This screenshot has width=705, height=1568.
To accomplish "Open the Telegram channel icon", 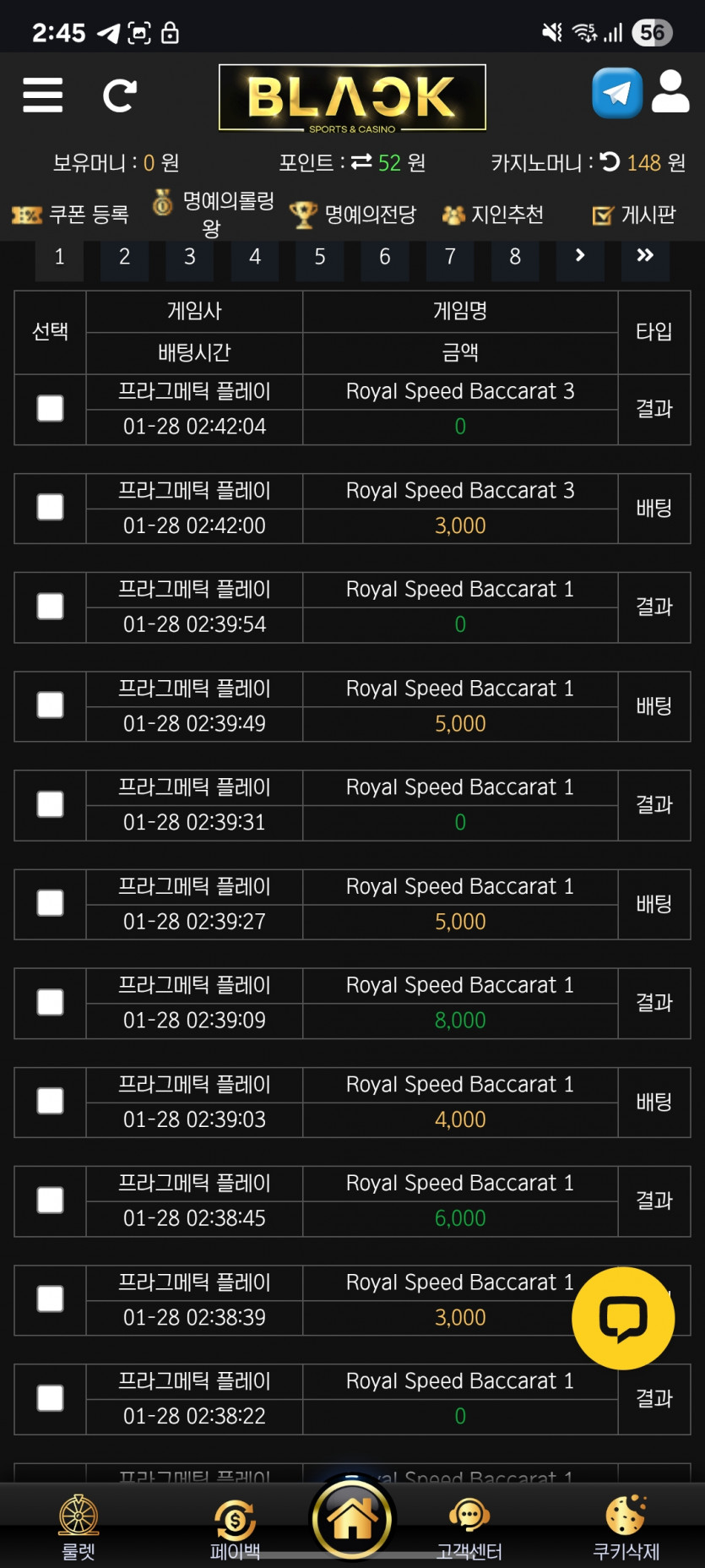I will pos(617,93).
